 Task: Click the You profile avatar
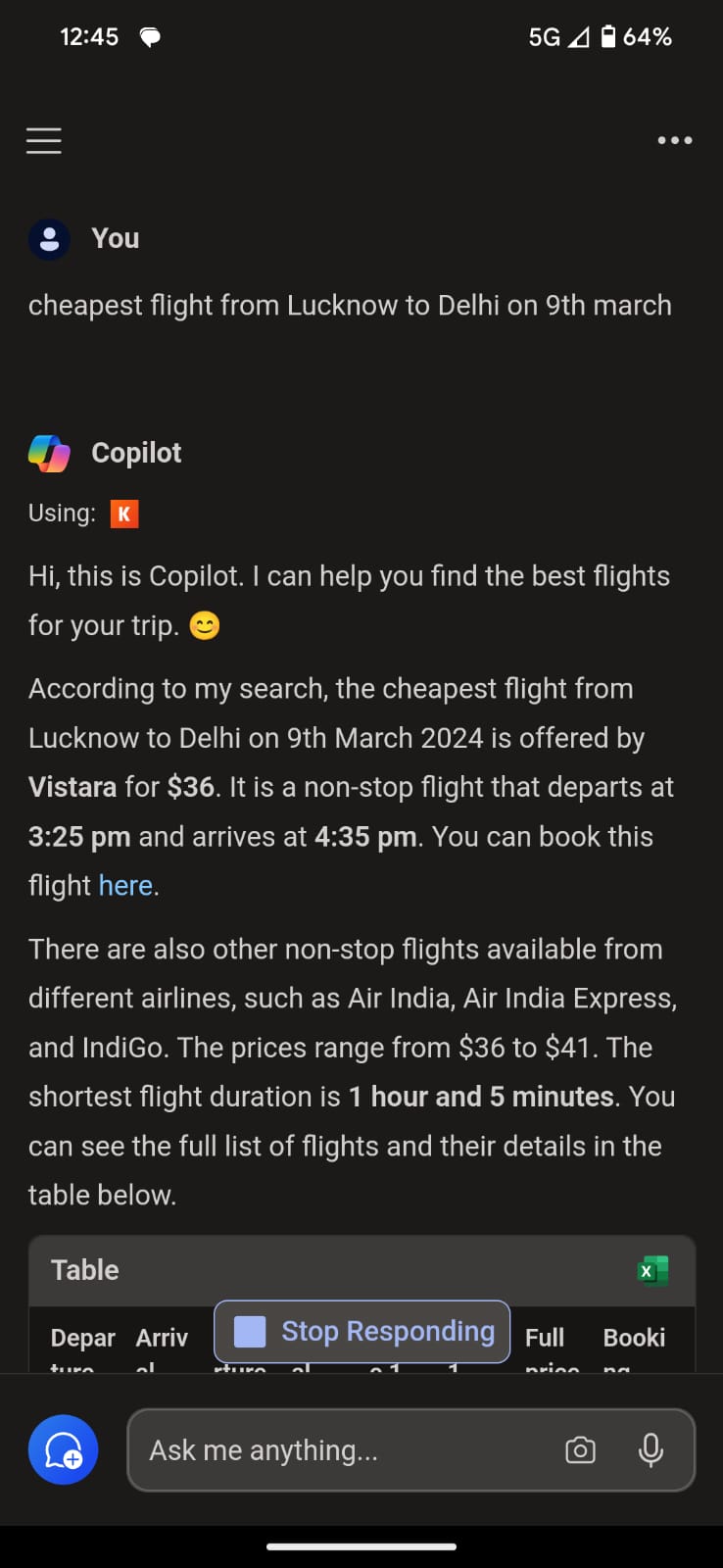click(x=50, y=238)
